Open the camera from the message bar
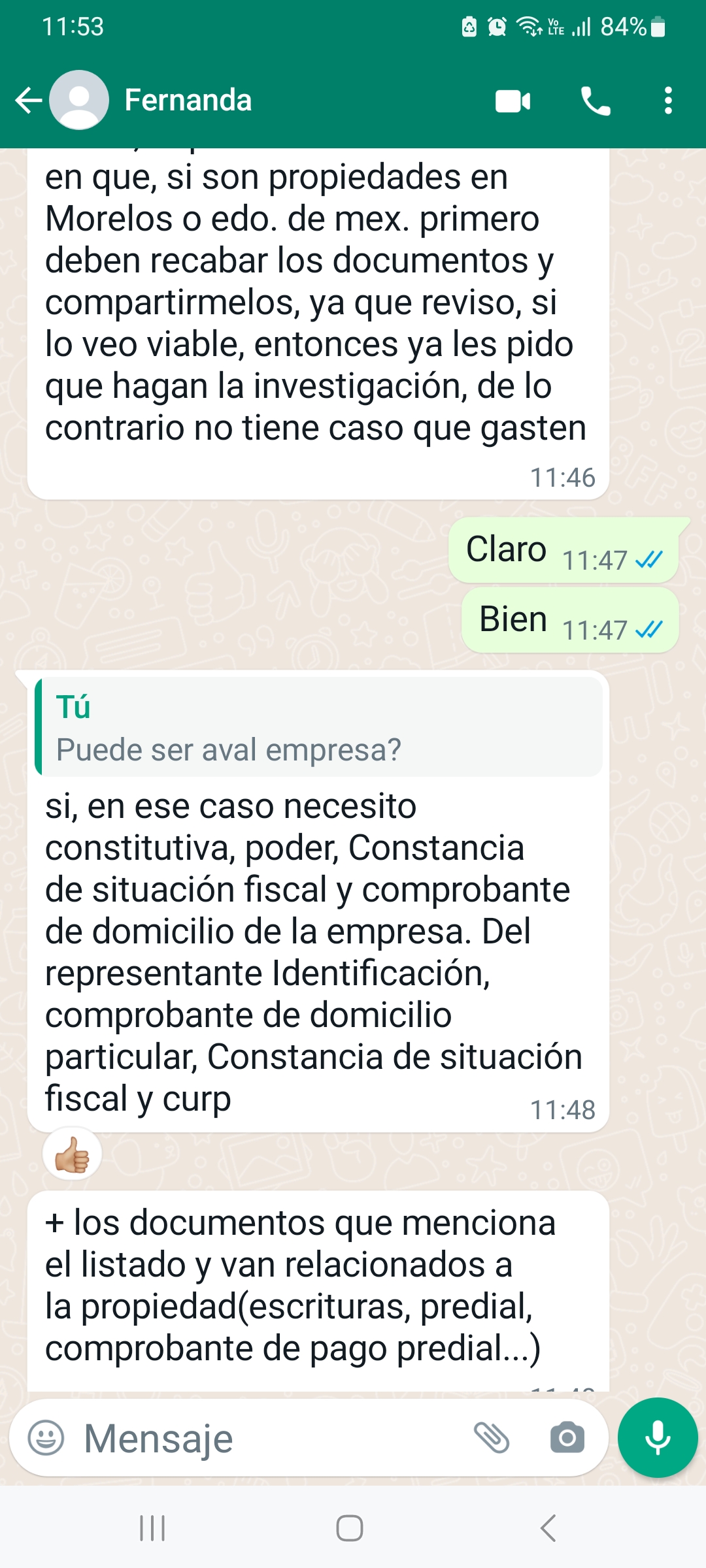Screen dimensions: 706x1568 tap(567, 1438)
